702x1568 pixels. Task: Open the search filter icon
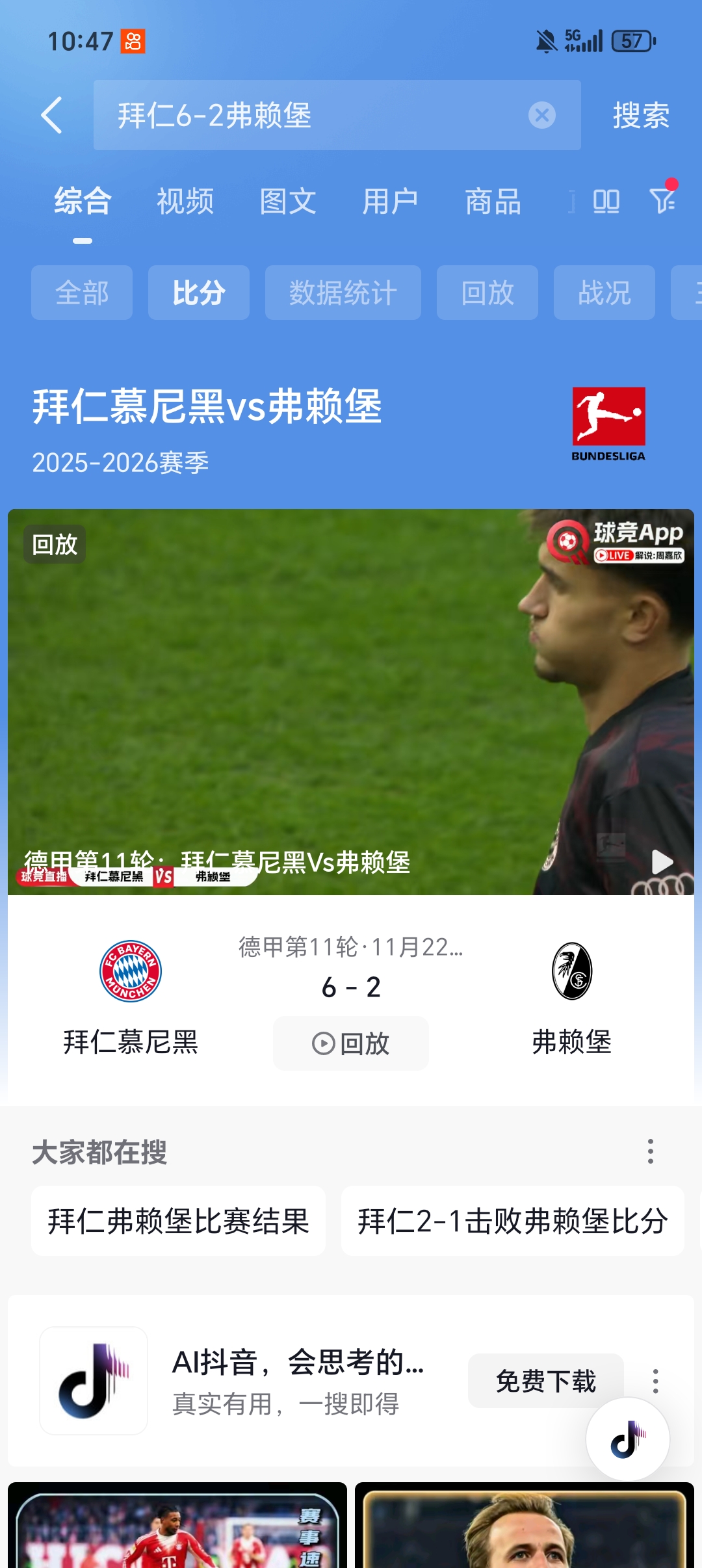tap(663, 200)
